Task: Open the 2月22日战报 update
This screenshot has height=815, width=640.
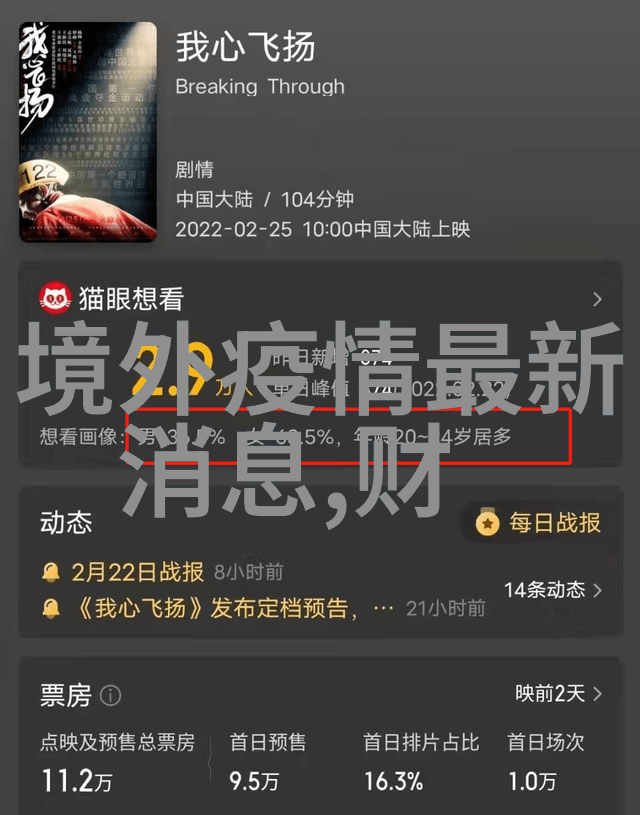Action: [x=137, y=572]
